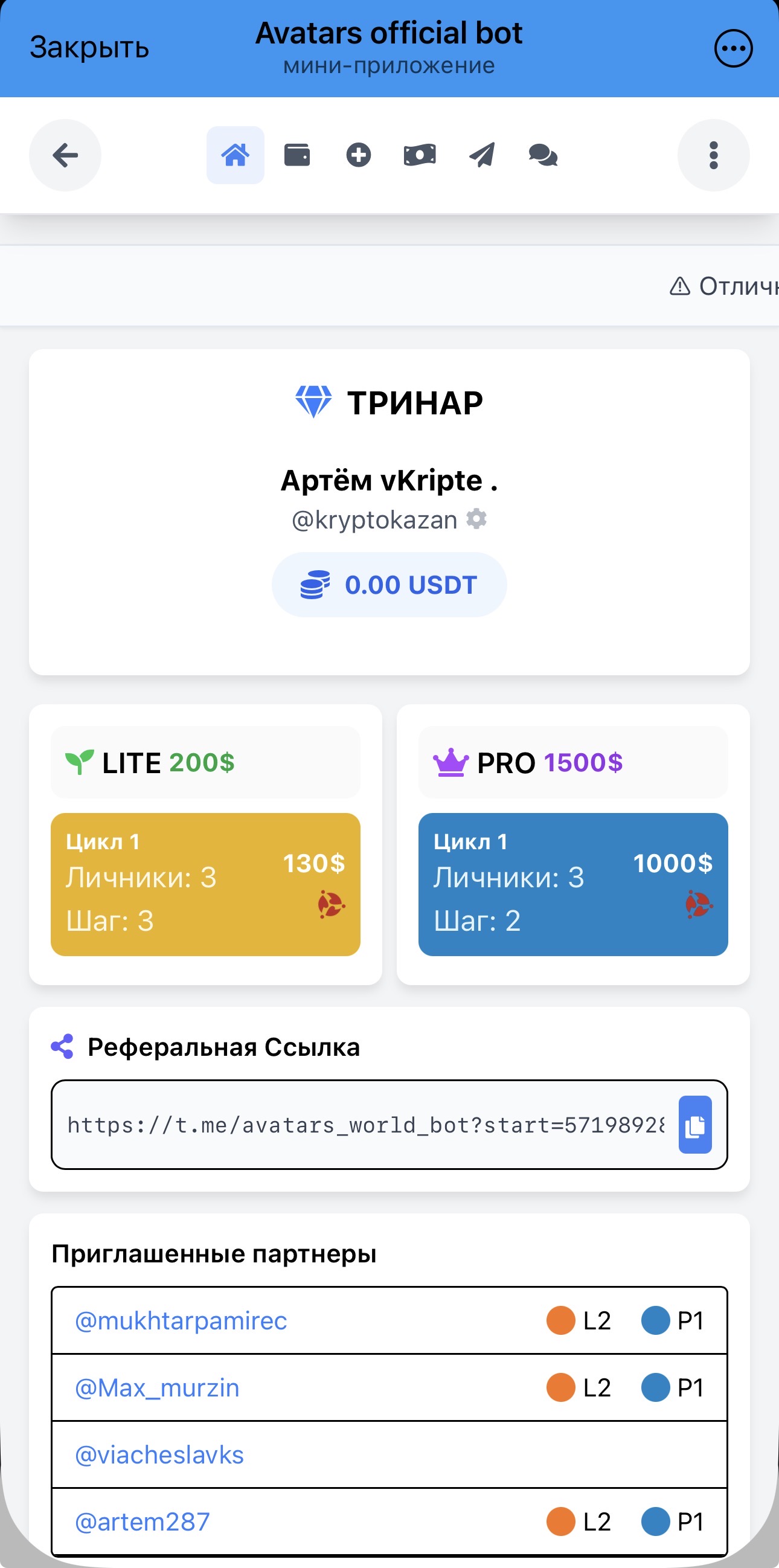This screenshot has height=1568, width=779.
Task: Open the plus circle tab
Action: (x=359, y=155)
